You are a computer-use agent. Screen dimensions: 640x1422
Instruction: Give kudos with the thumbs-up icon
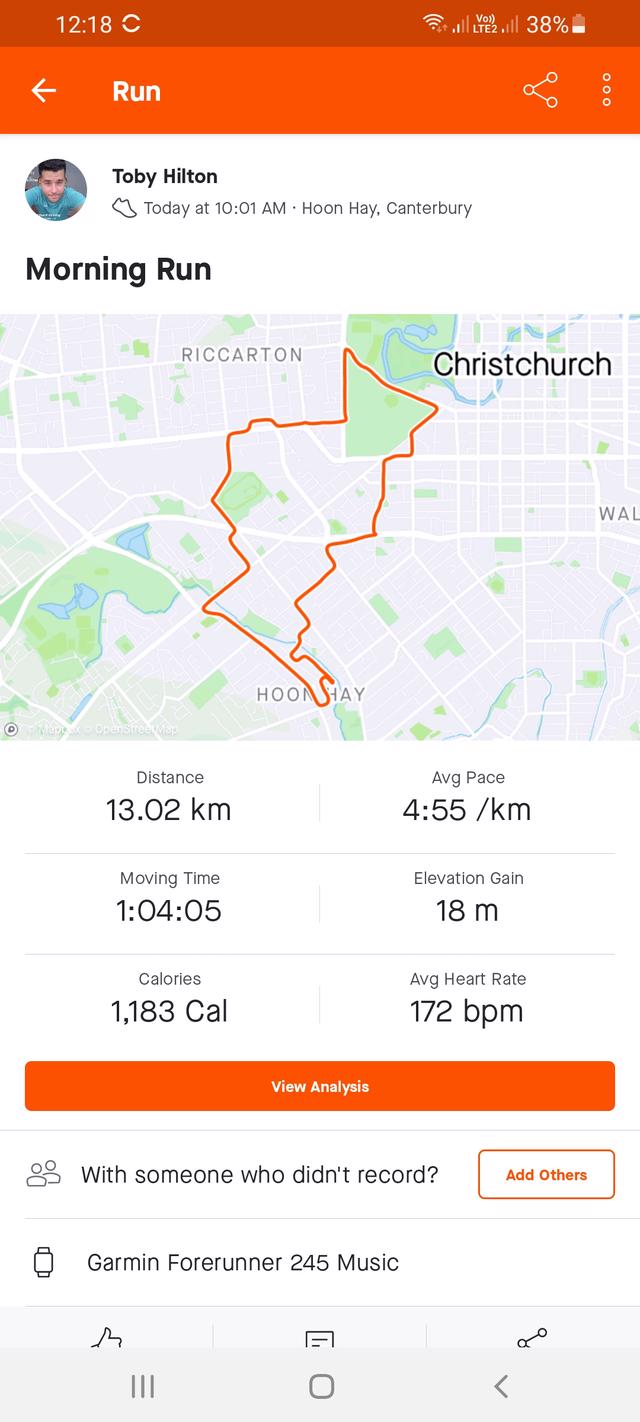coord(106,1336)
